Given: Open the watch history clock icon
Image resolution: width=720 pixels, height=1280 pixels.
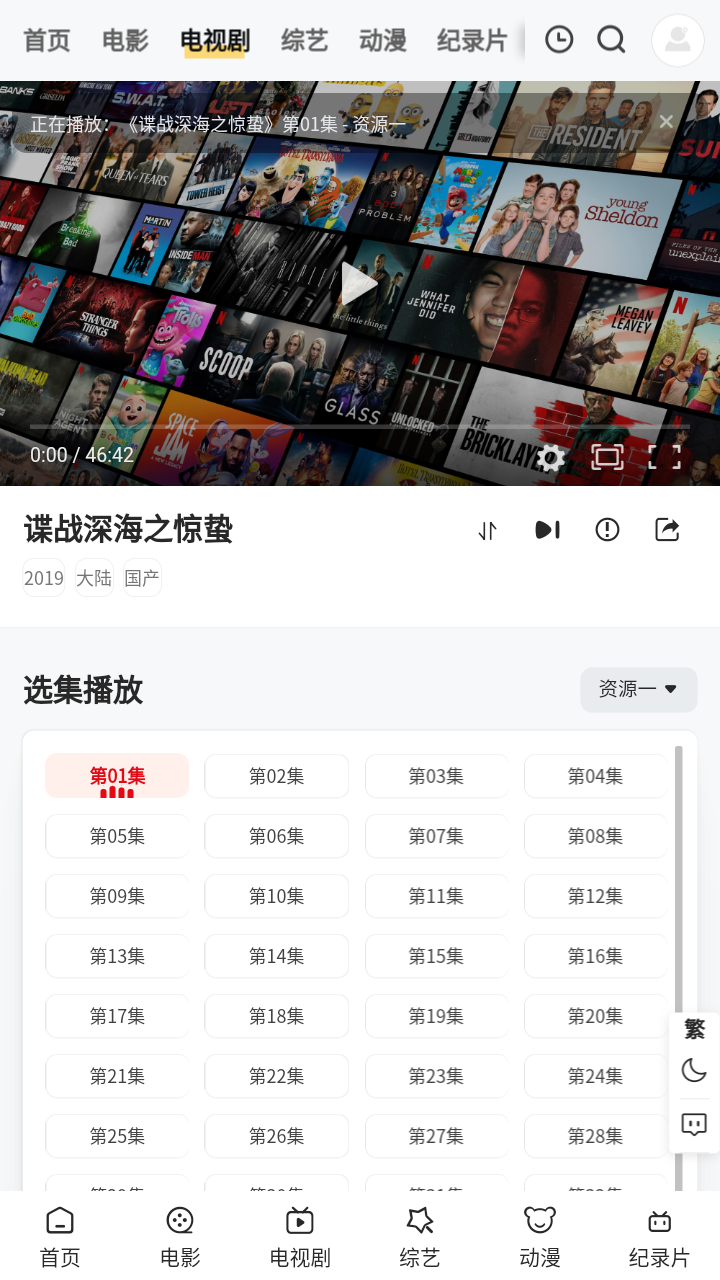Looking at the screenshot, I should [558, 40].
